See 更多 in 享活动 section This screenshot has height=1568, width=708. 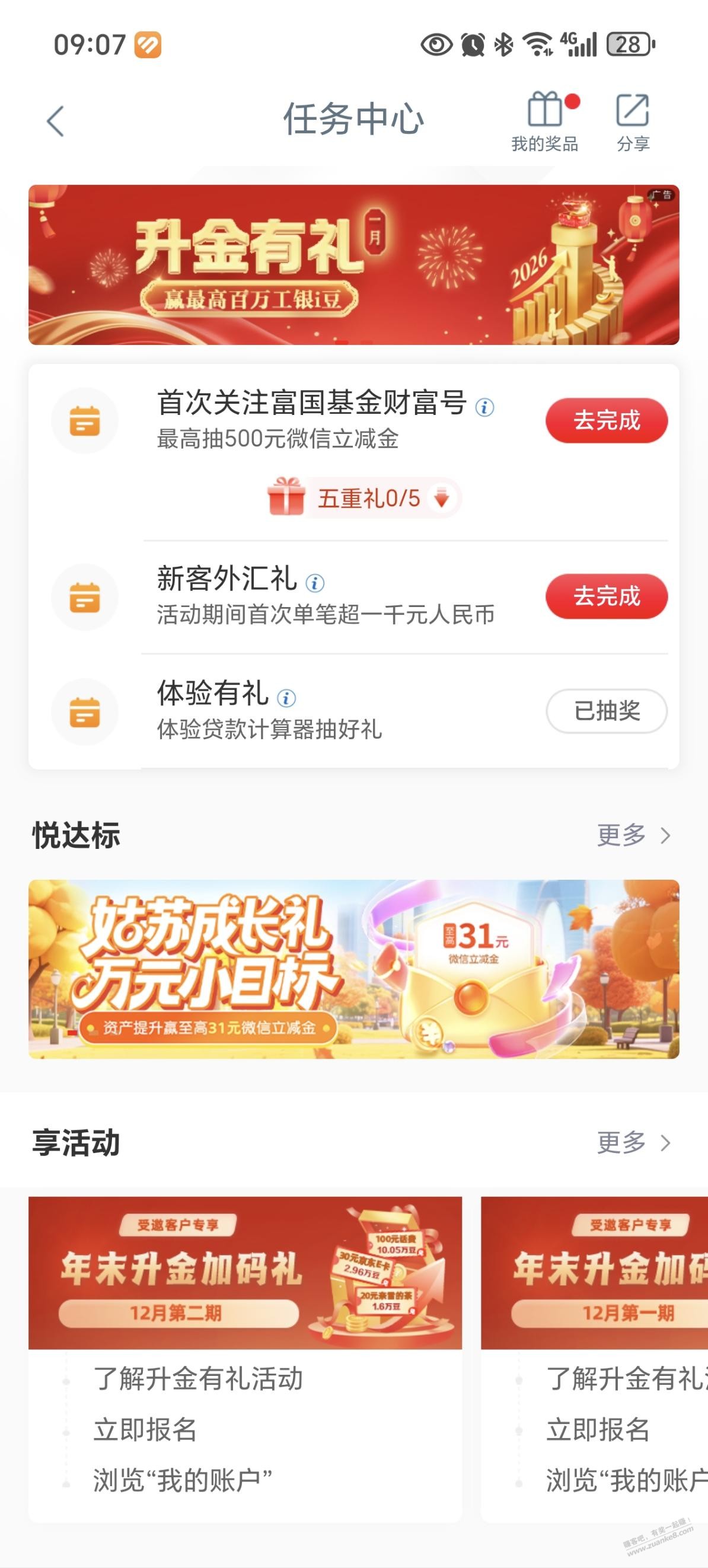click(x=633, y=1142)
